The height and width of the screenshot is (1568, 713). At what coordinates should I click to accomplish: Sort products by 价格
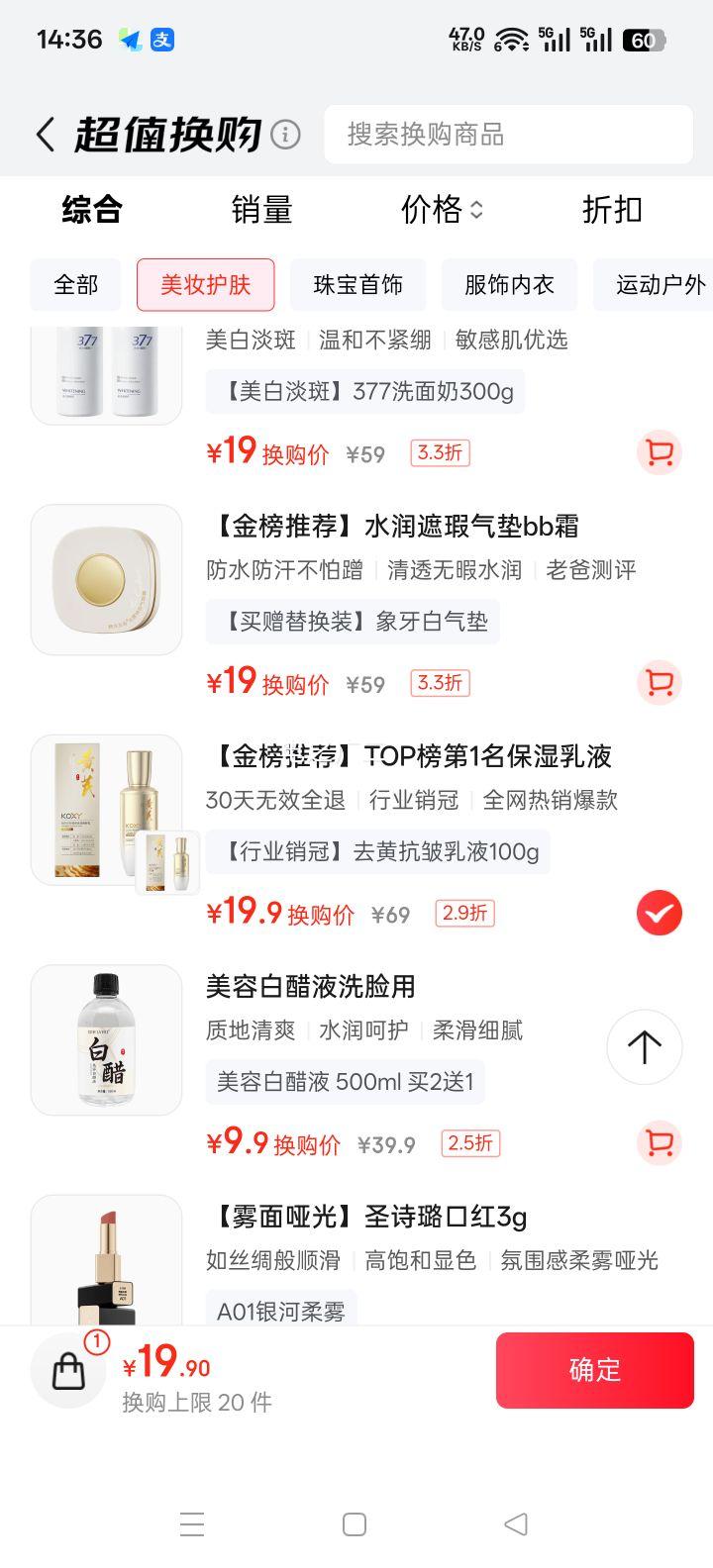point(441,210)
